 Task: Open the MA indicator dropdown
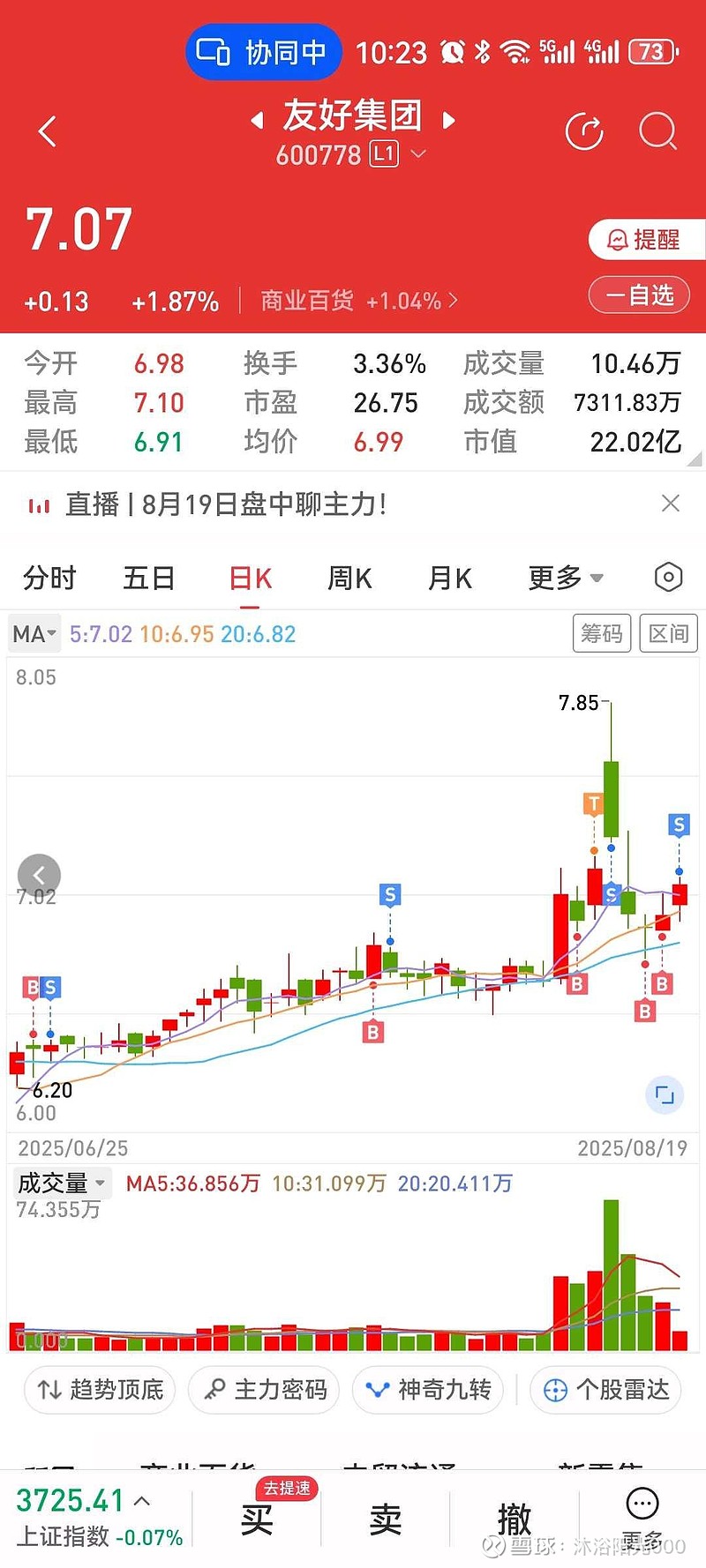click(34, 634)
